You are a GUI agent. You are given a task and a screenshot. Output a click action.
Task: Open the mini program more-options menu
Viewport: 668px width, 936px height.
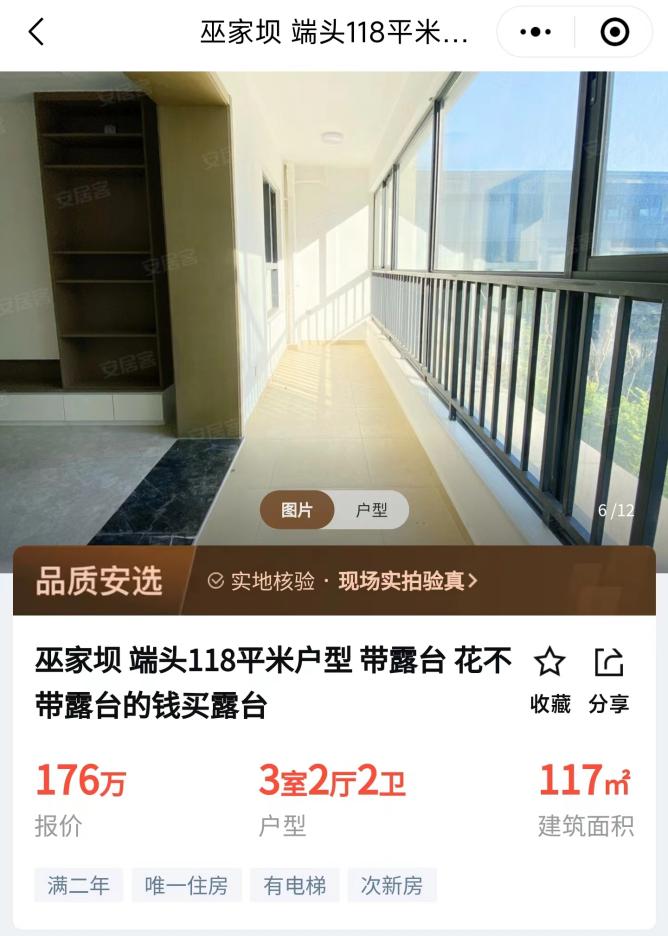click(x=536, y=32)
